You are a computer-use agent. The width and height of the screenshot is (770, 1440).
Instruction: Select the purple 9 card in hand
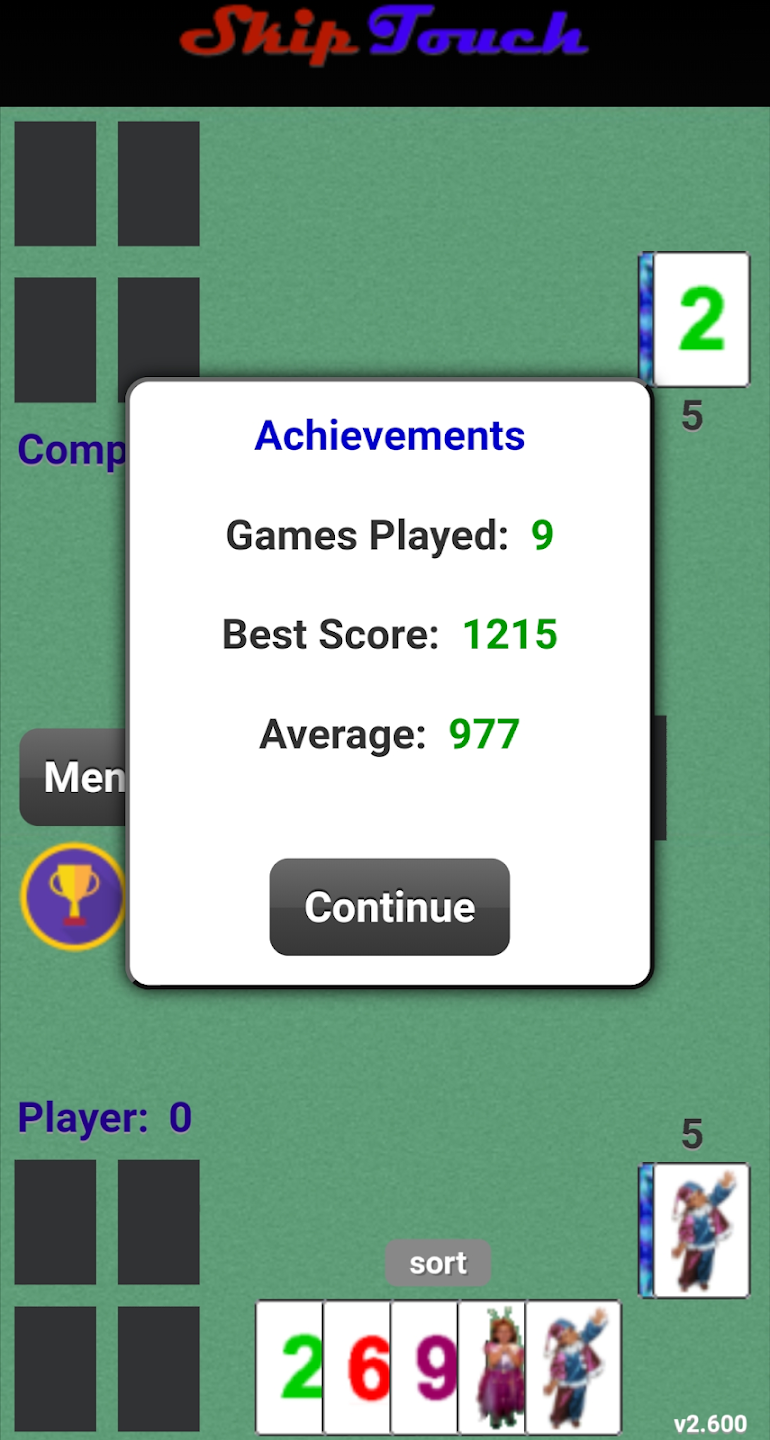point(425,1367)
